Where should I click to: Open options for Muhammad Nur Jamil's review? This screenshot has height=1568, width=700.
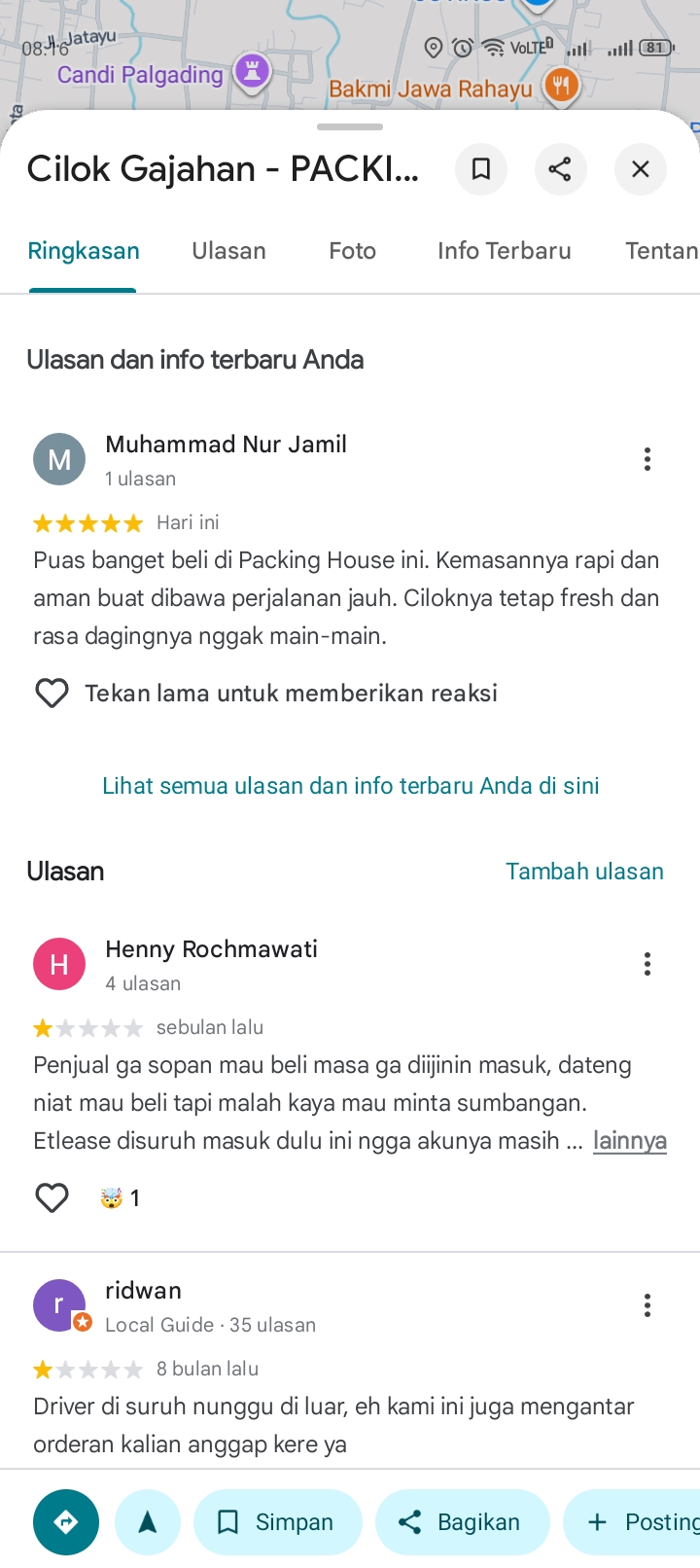point(647,459)
